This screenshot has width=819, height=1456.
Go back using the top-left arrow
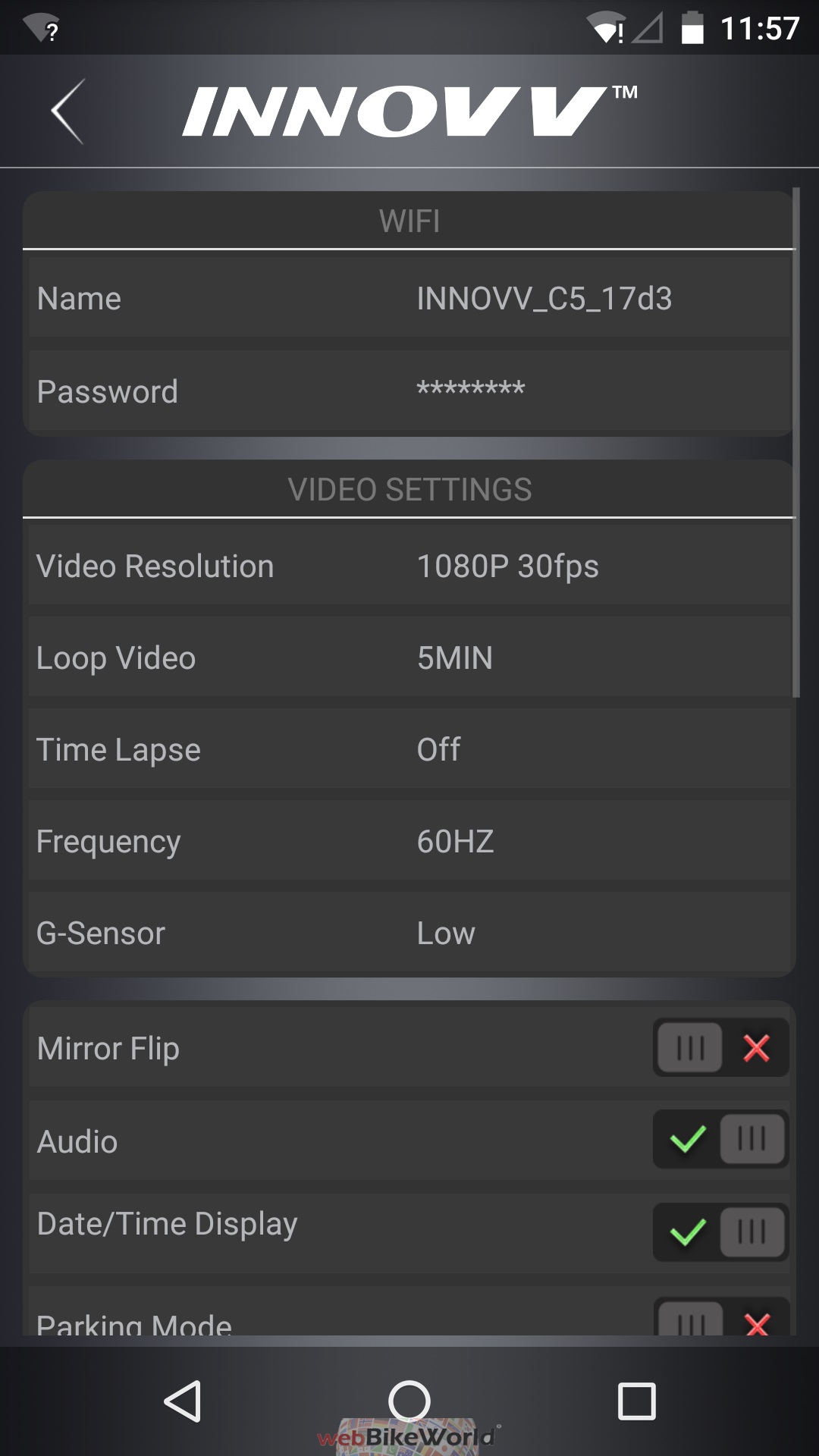[x=68, y=111]
